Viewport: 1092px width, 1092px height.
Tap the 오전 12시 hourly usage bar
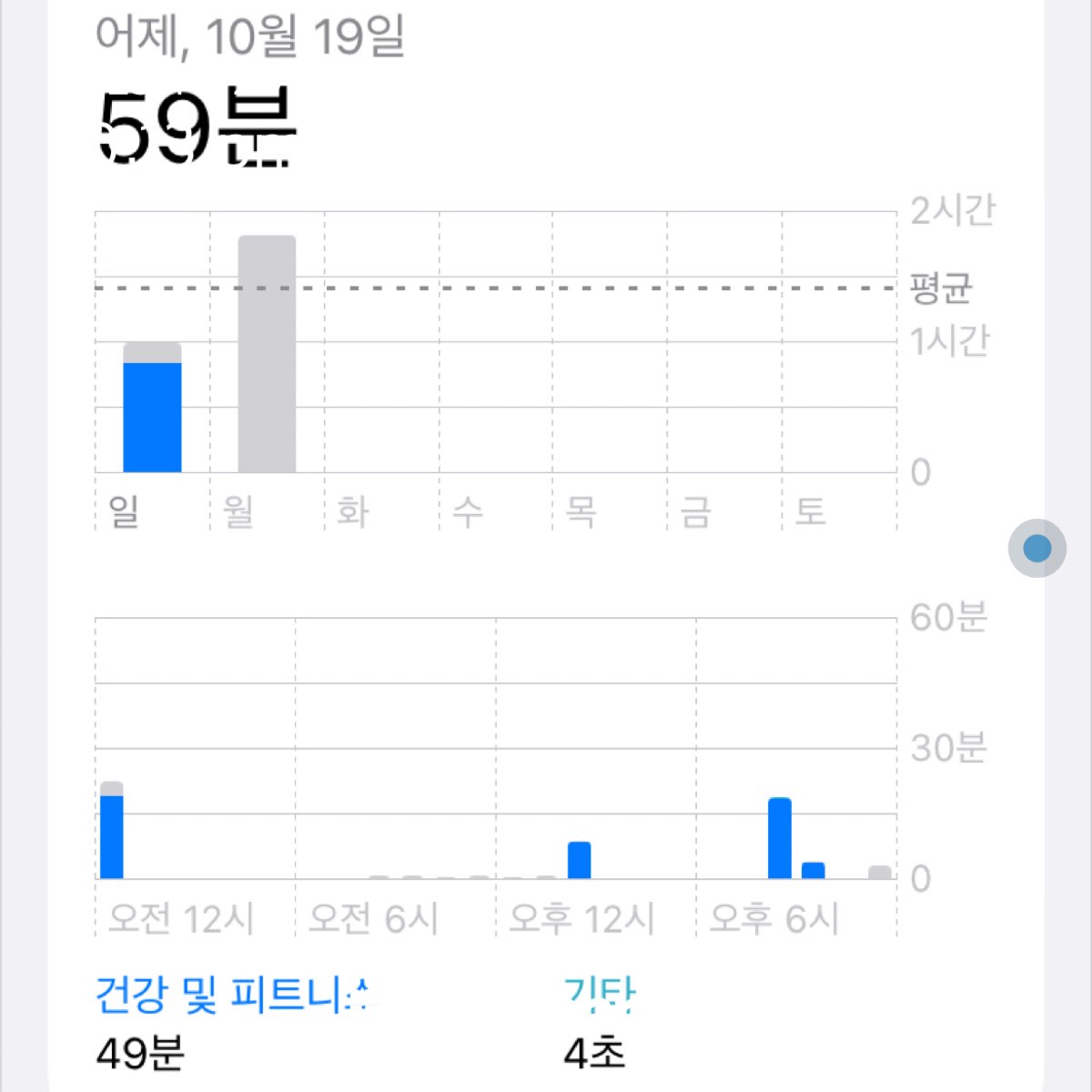111,830
